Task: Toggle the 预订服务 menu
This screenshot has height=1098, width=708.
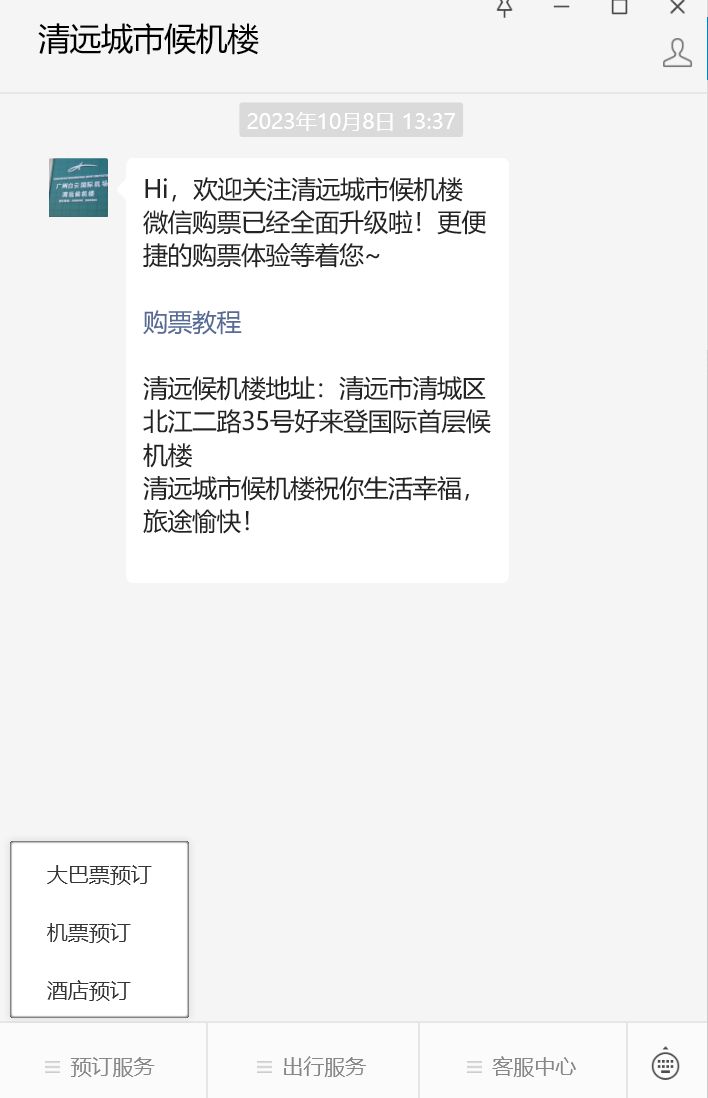Action: [100, 1067]
